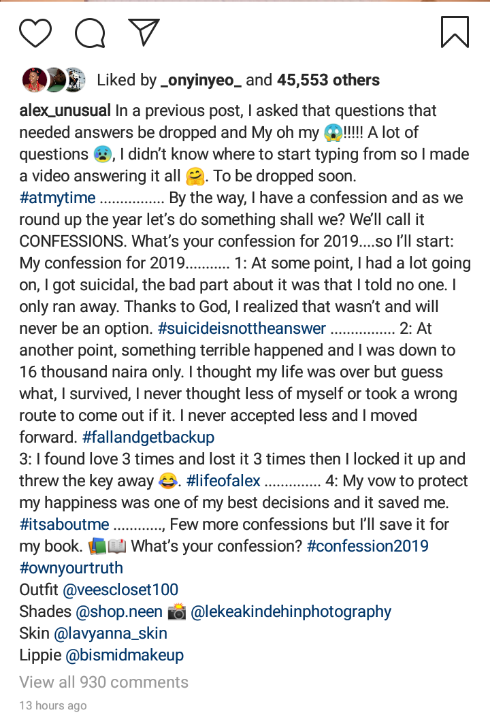Open the #confession2019 hashtag
The width and height of the screenshot is (490, 724).
point(368,546)
